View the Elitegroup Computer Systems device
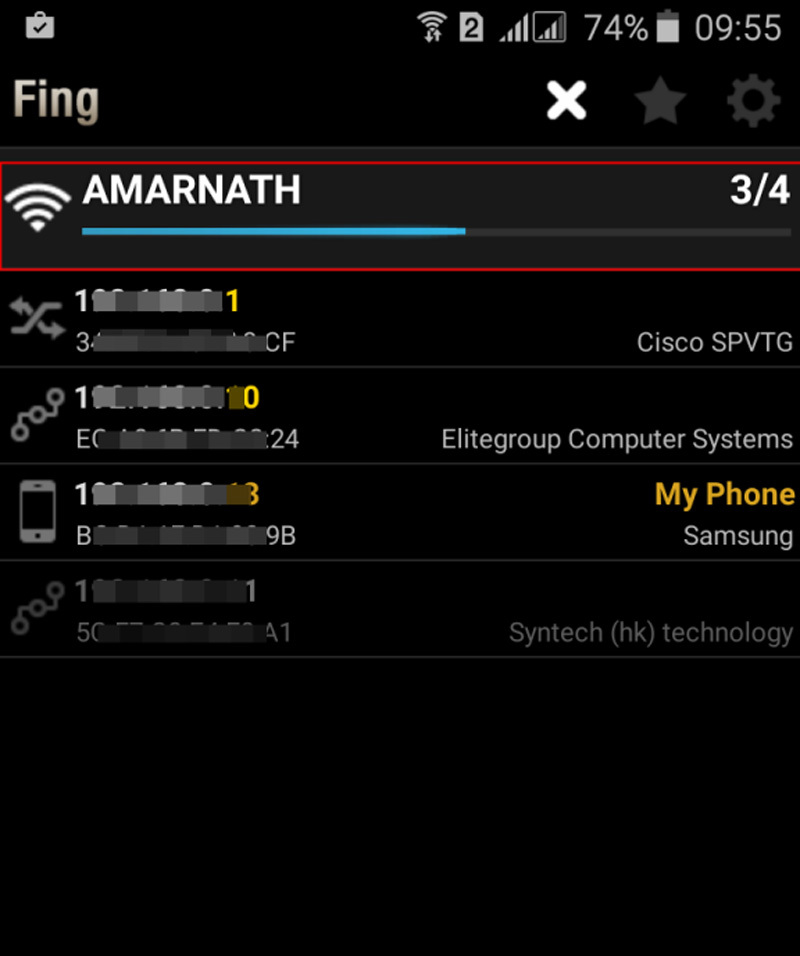 [x=400, y=417]
